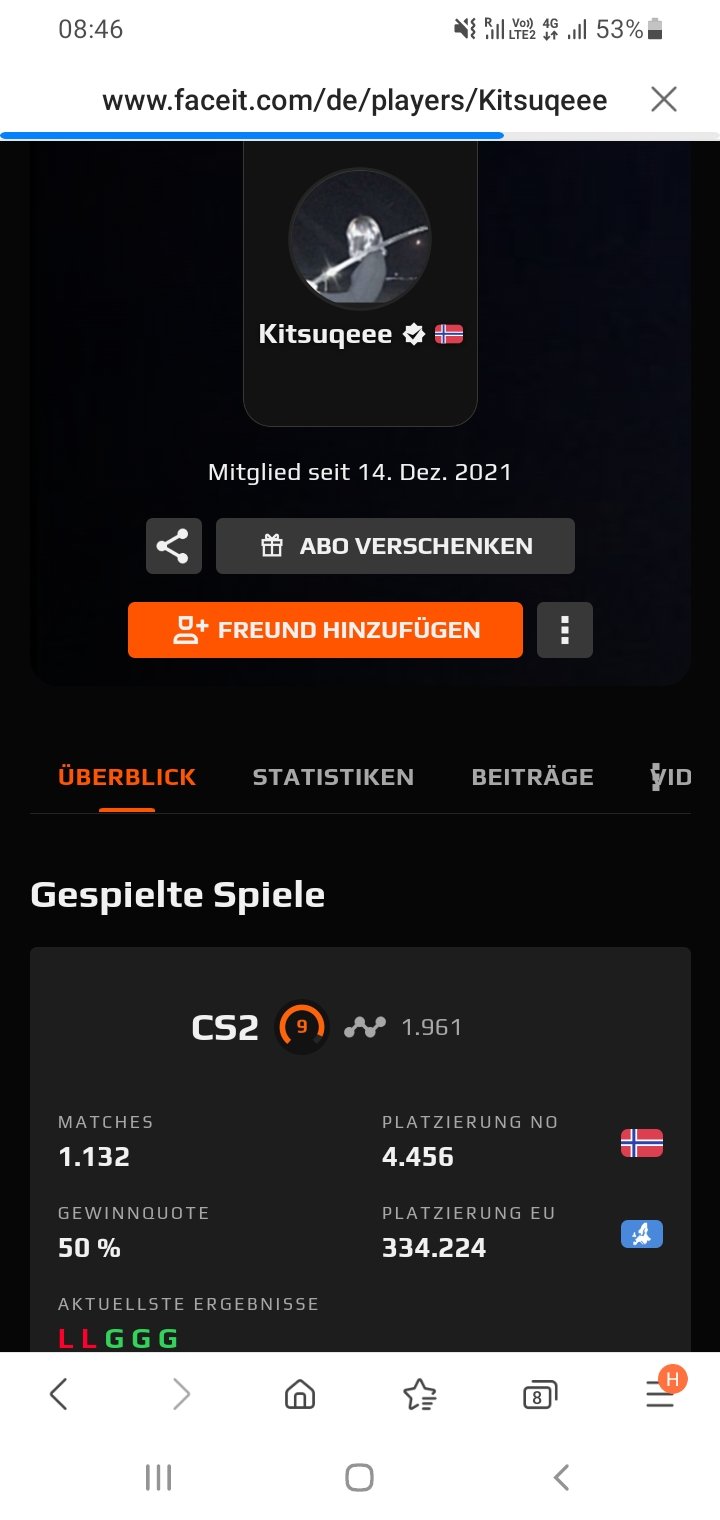Add Kitsuqeee as a friend
Screen dimensions: 720x1520
click(x=325, y=630)
